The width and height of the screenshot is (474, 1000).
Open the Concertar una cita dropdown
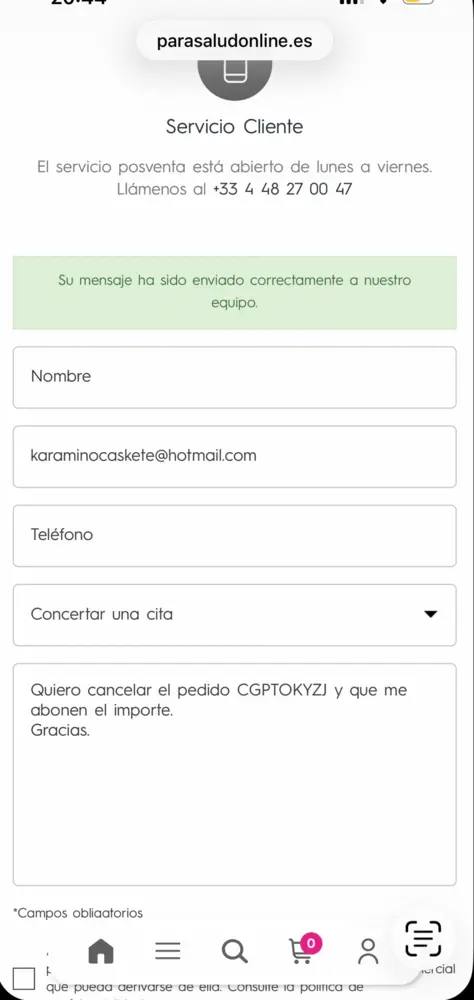coord(234,615)
